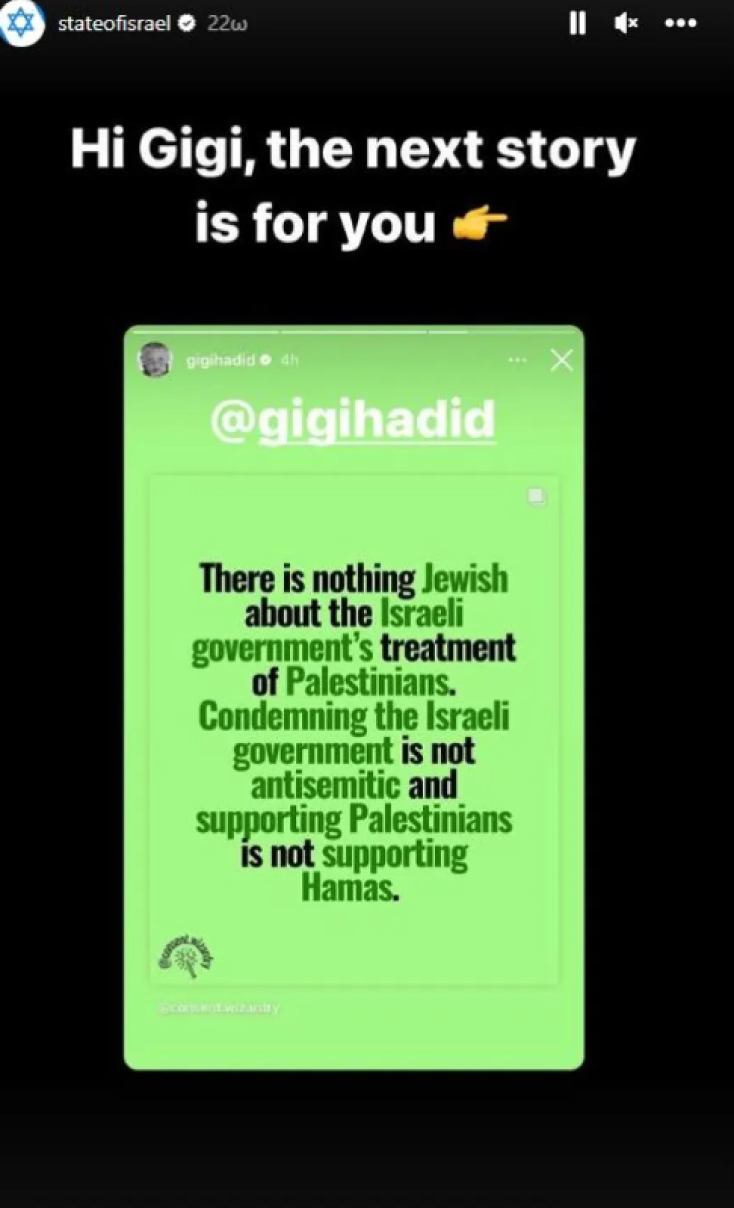
Task: Unmute the story sound
Action: [626, 24]
